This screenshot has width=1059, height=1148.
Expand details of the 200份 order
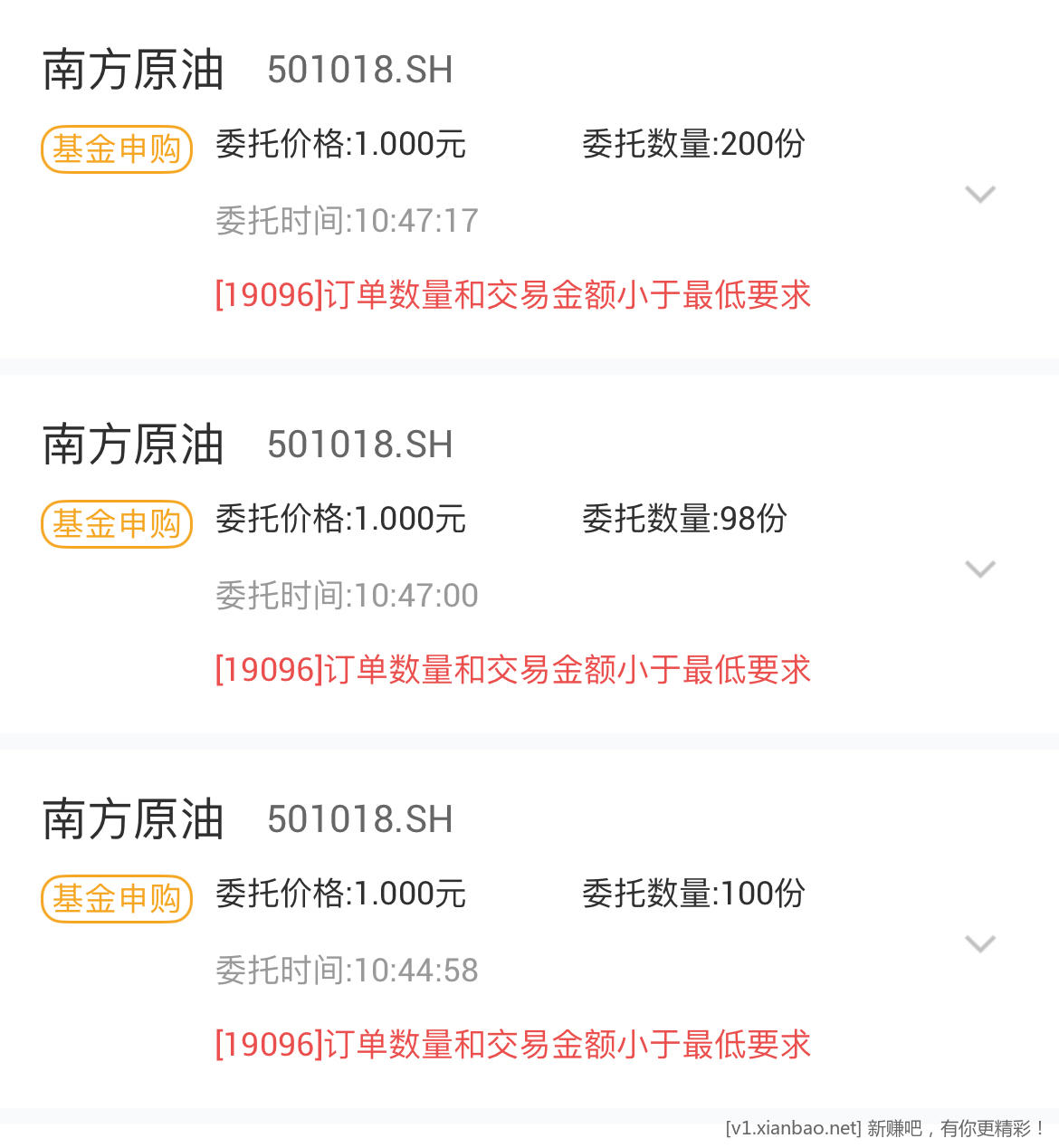(980, 194)
